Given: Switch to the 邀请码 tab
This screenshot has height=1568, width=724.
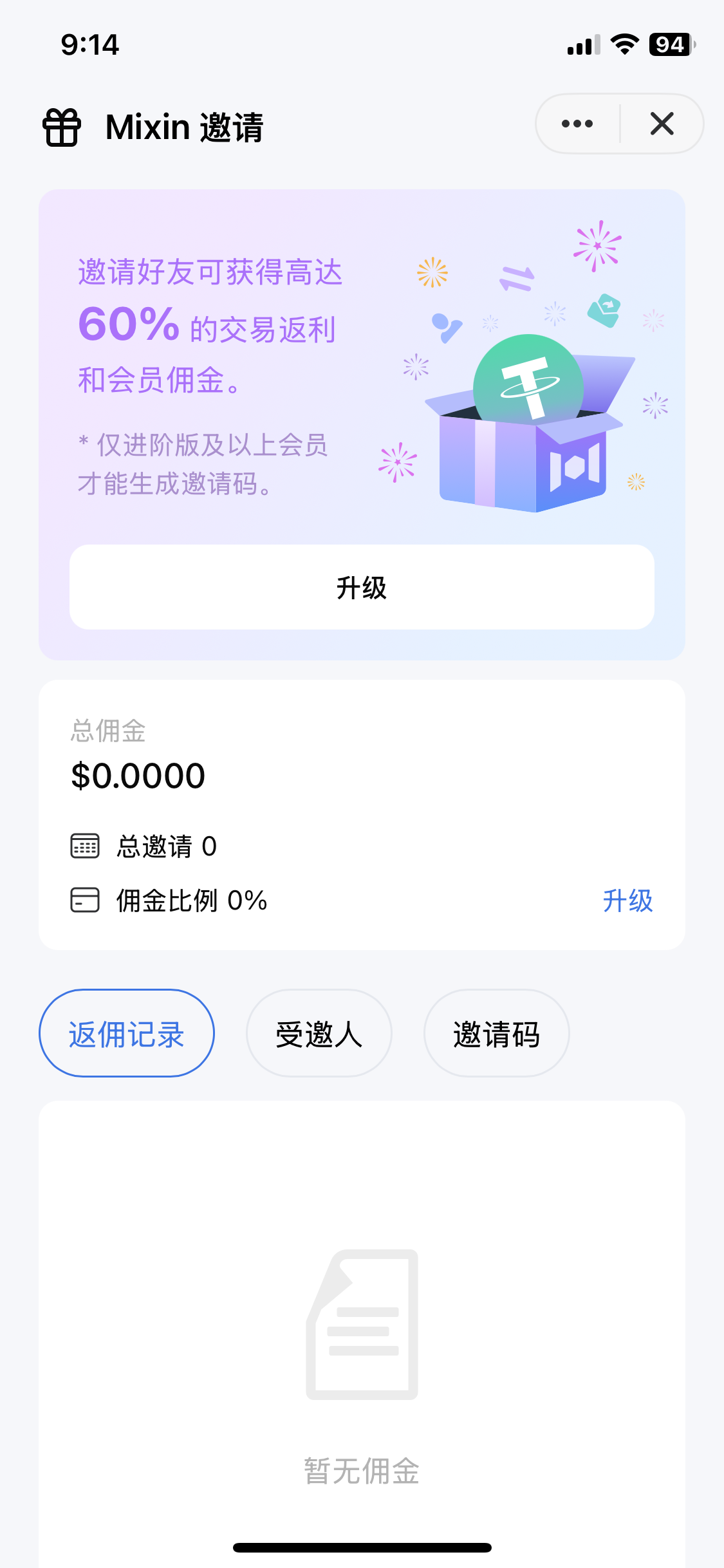Looking at the screenshot, I should [x=496, y=1033].
